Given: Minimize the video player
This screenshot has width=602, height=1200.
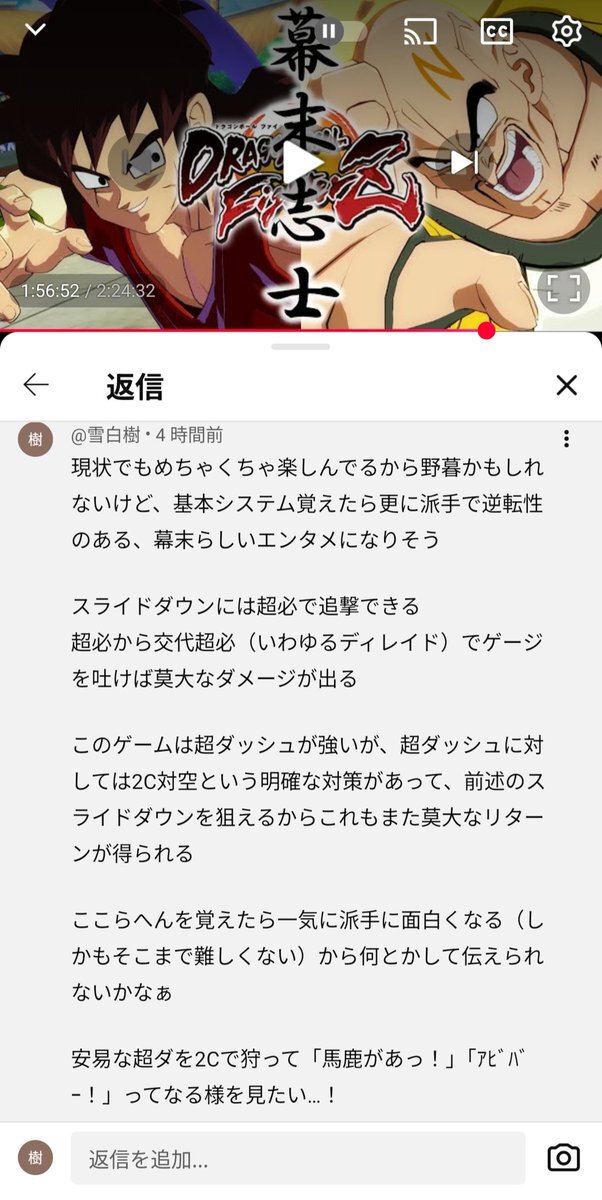Looking at the screenshot, I should point(36,29).
